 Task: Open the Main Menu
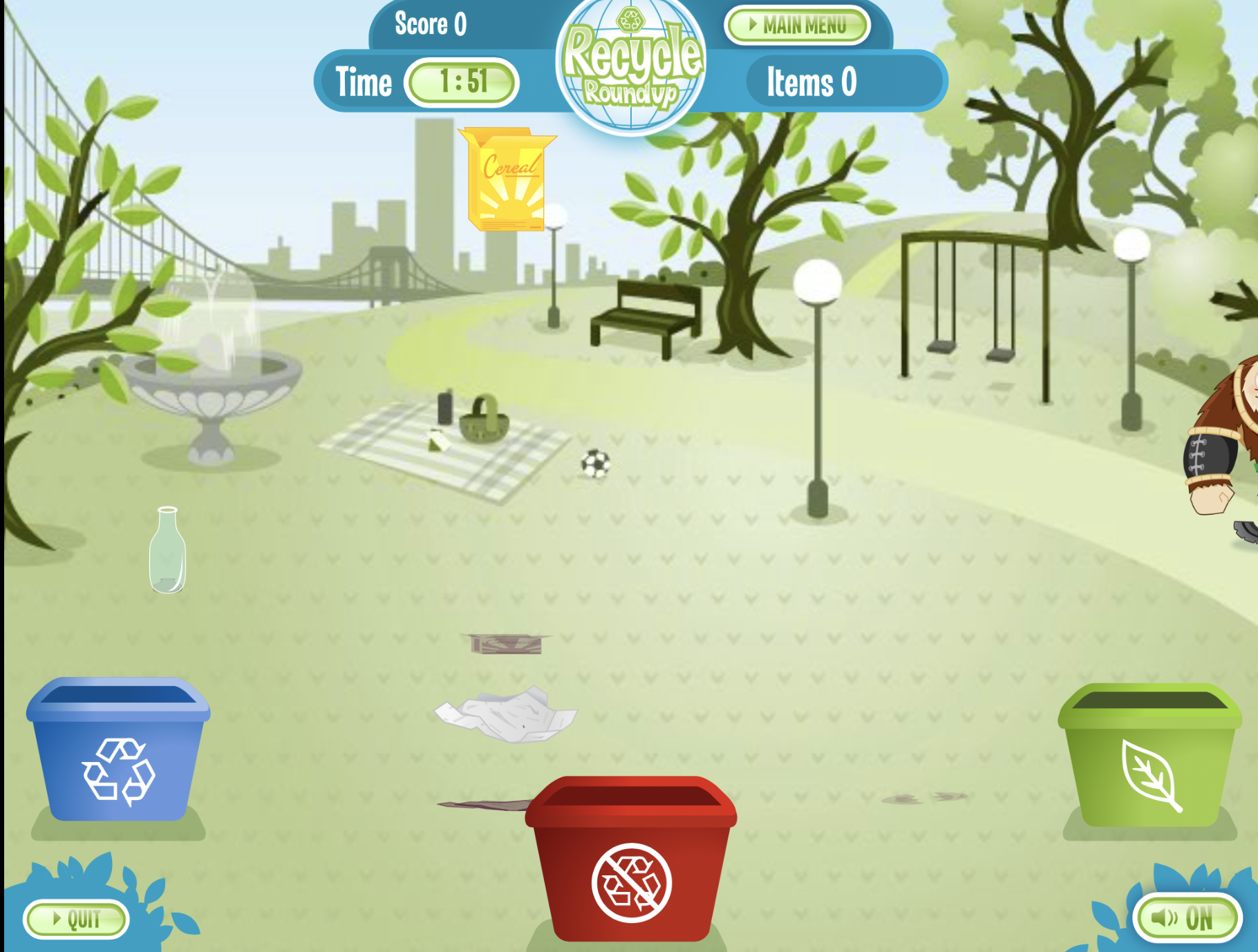[797, 26]
